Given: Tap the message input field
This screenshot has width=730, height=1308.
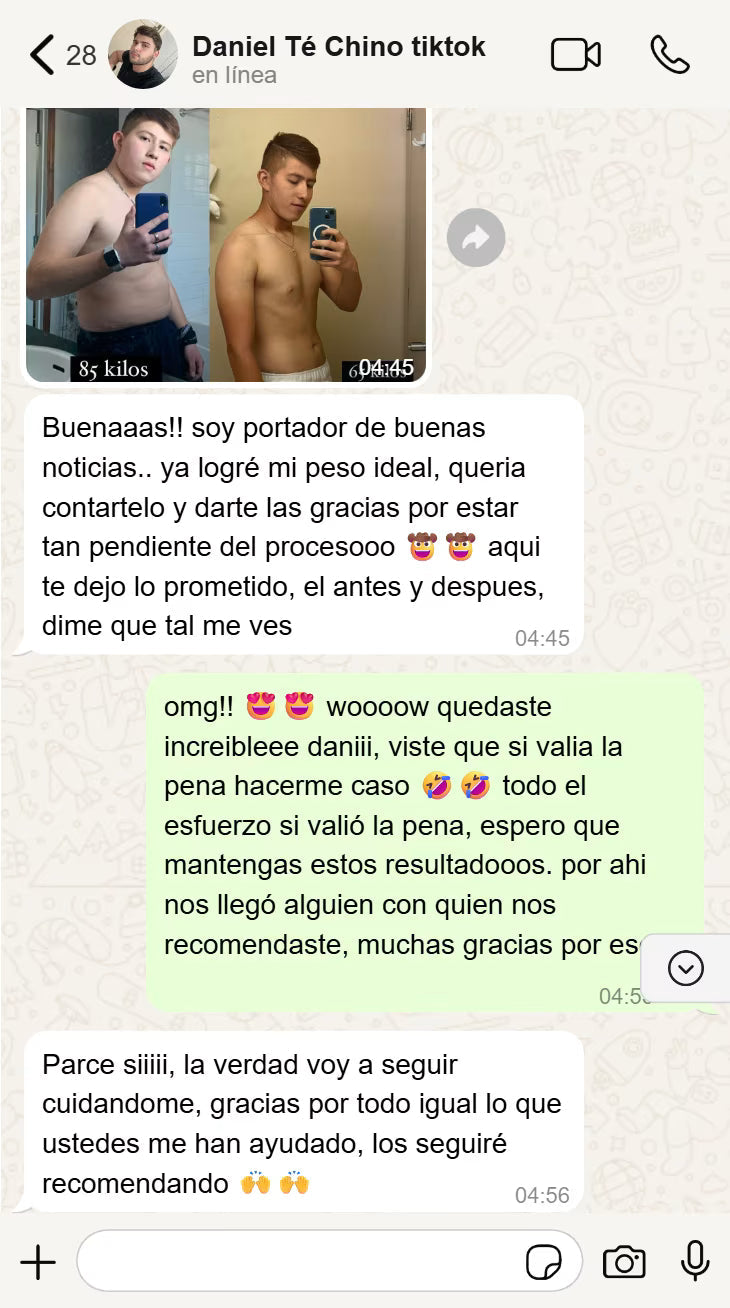Looking at the screenshot, I should pyautogui.click(x=300, y=1262).
